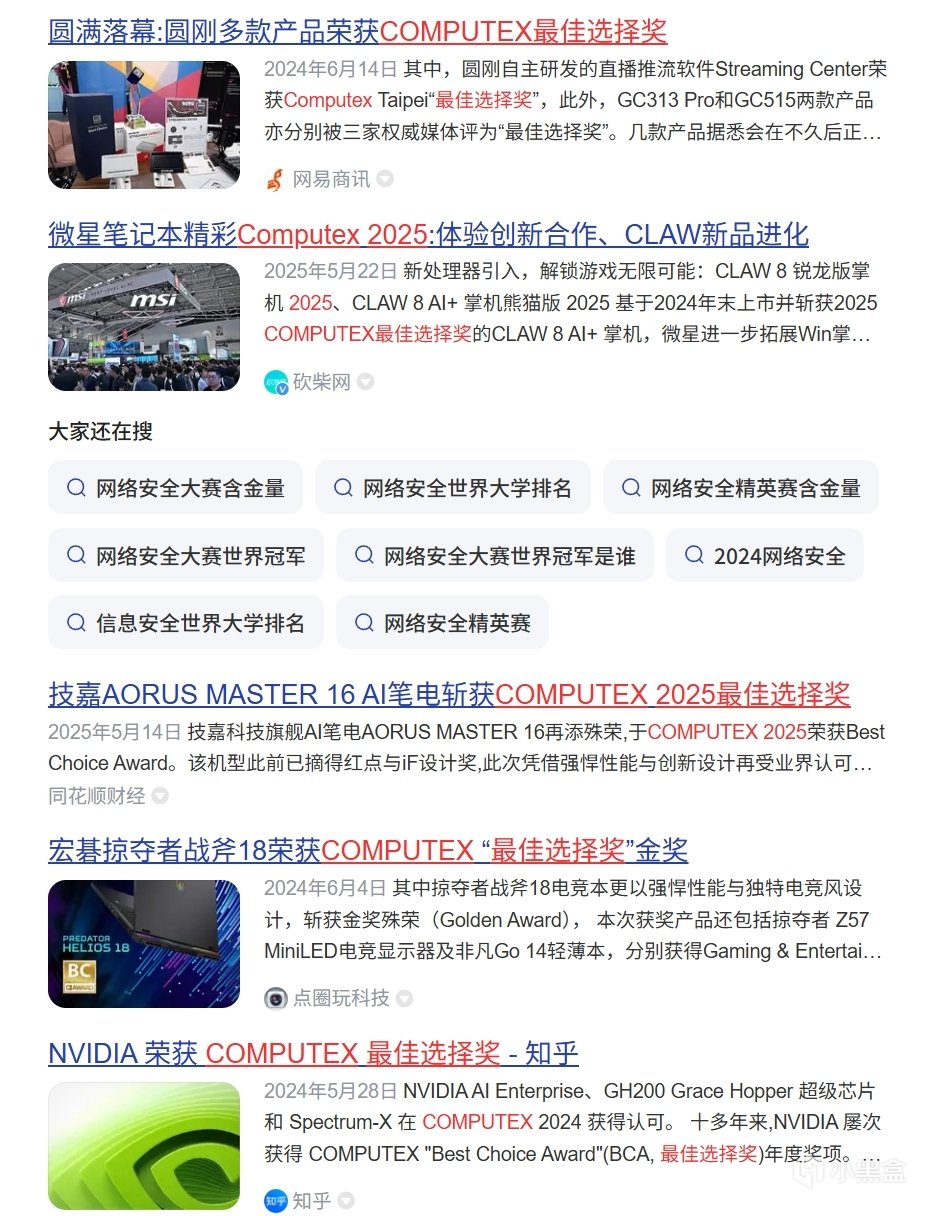933x1216 pixels.
Task: Tap the 2024网络安全 related search
Action: click(765, 556)
